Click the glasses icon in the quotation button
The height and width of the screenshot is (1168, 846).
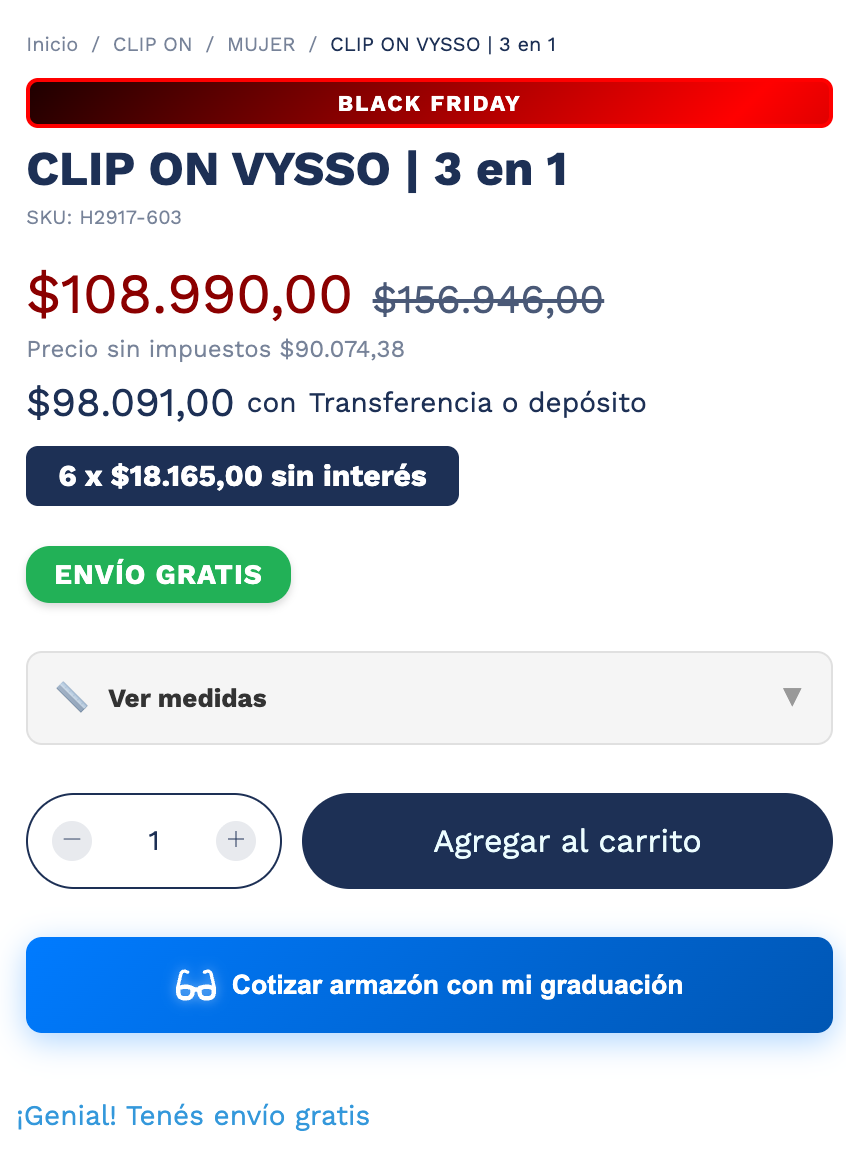point(196,985)
